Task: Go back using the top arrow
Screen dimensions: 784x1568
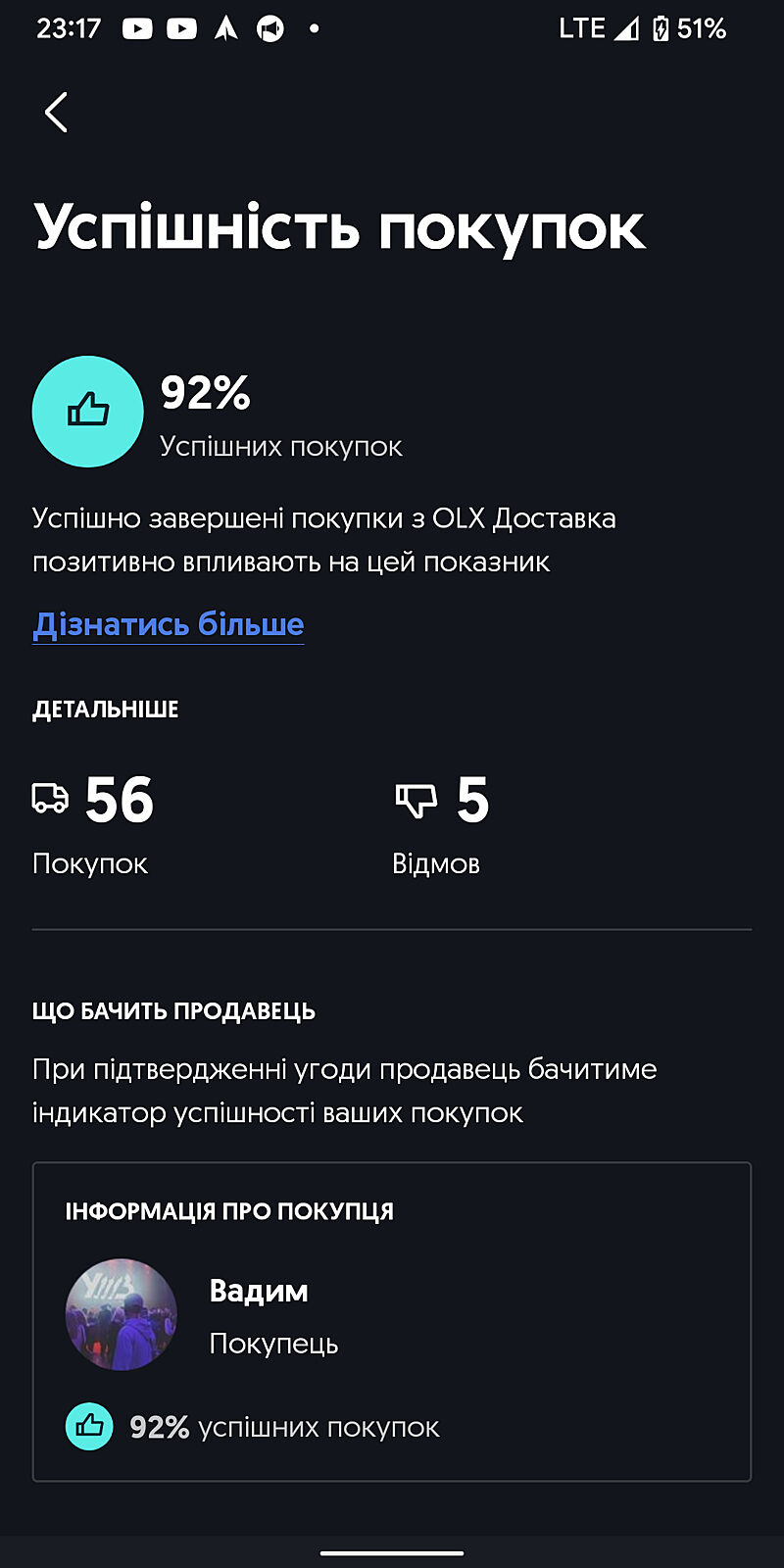Action: (57, 113)
